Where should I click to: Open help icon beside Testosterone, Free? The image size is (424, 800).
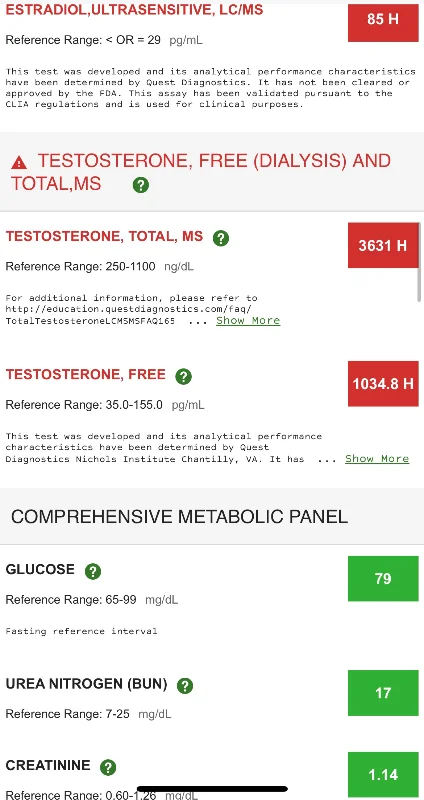point(184,377)
